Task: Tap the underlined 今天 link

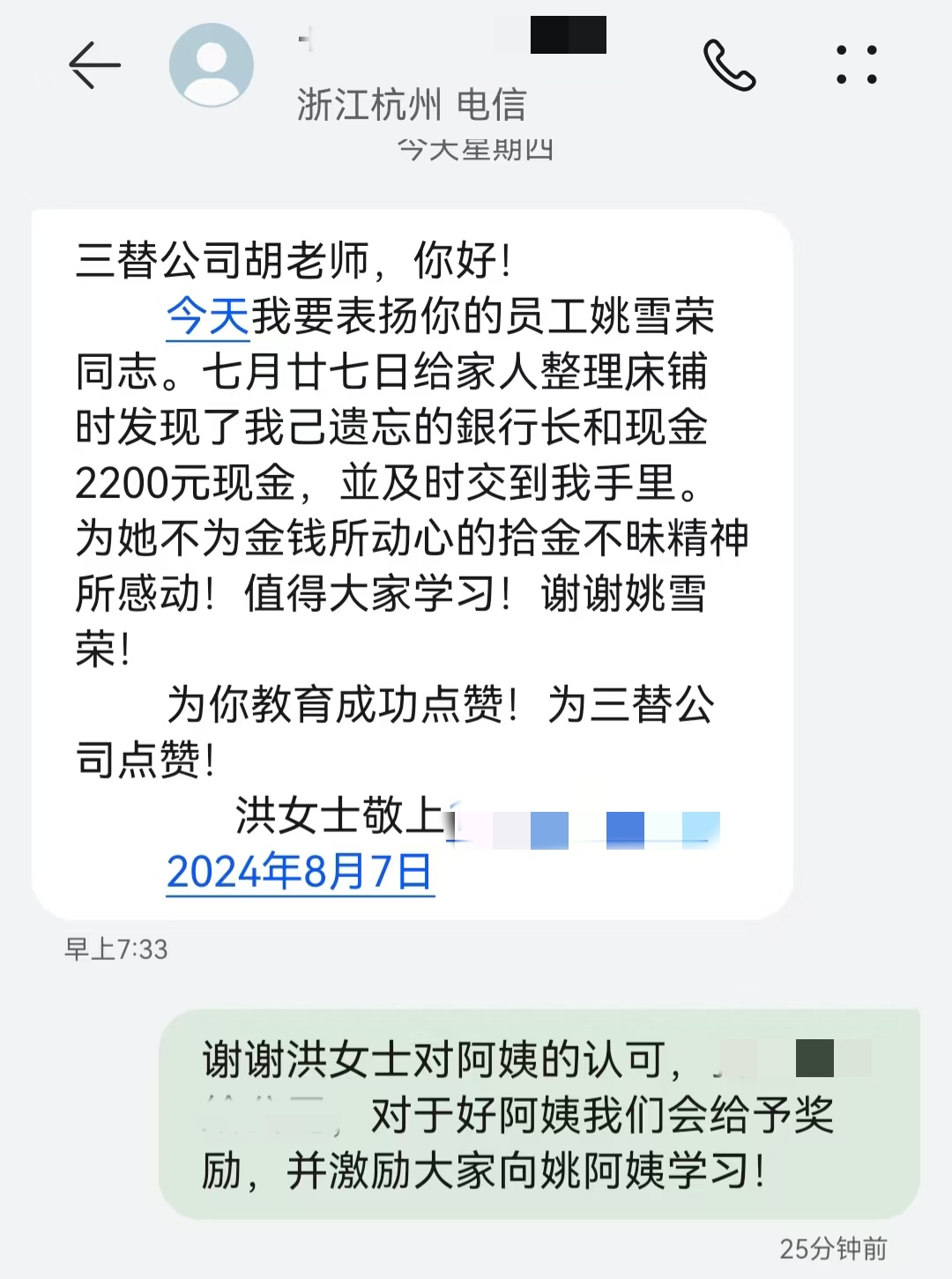Action: click(208, 316)
